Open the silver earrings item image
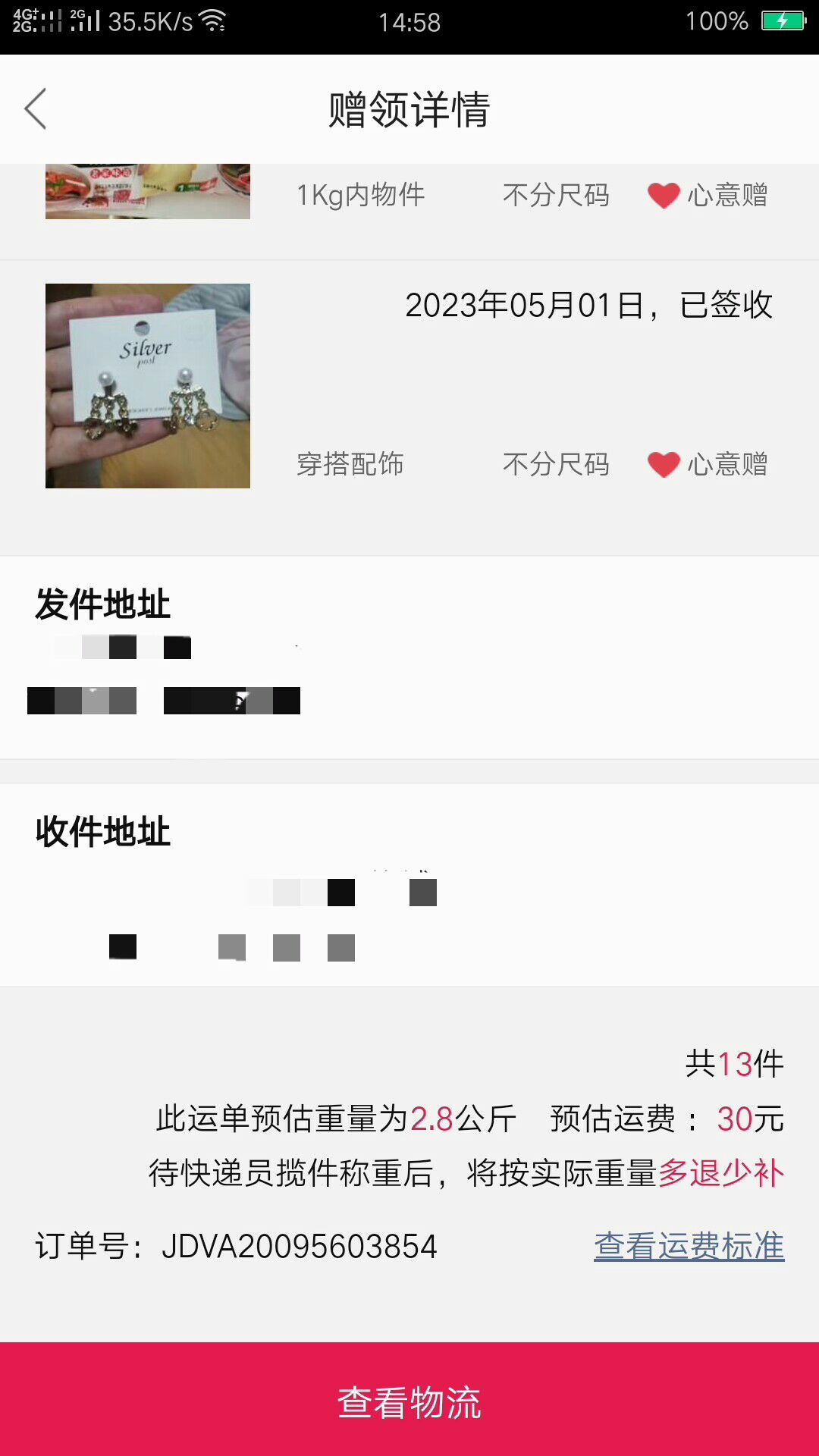This screenshot has height=1456, width=819. [x=148, y=386]
